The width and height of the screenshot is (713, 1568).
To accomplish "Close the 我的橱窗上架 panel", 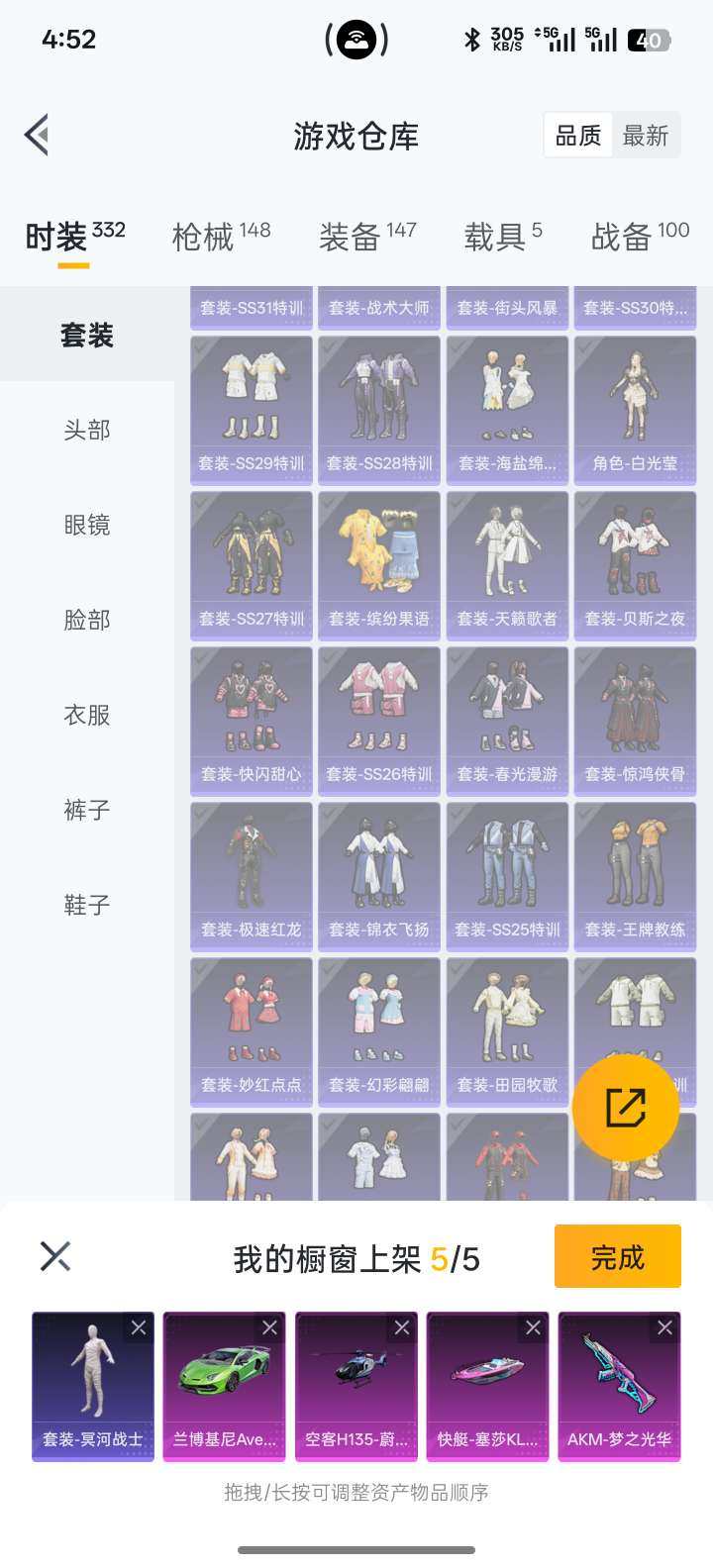I will [53, 1255].
